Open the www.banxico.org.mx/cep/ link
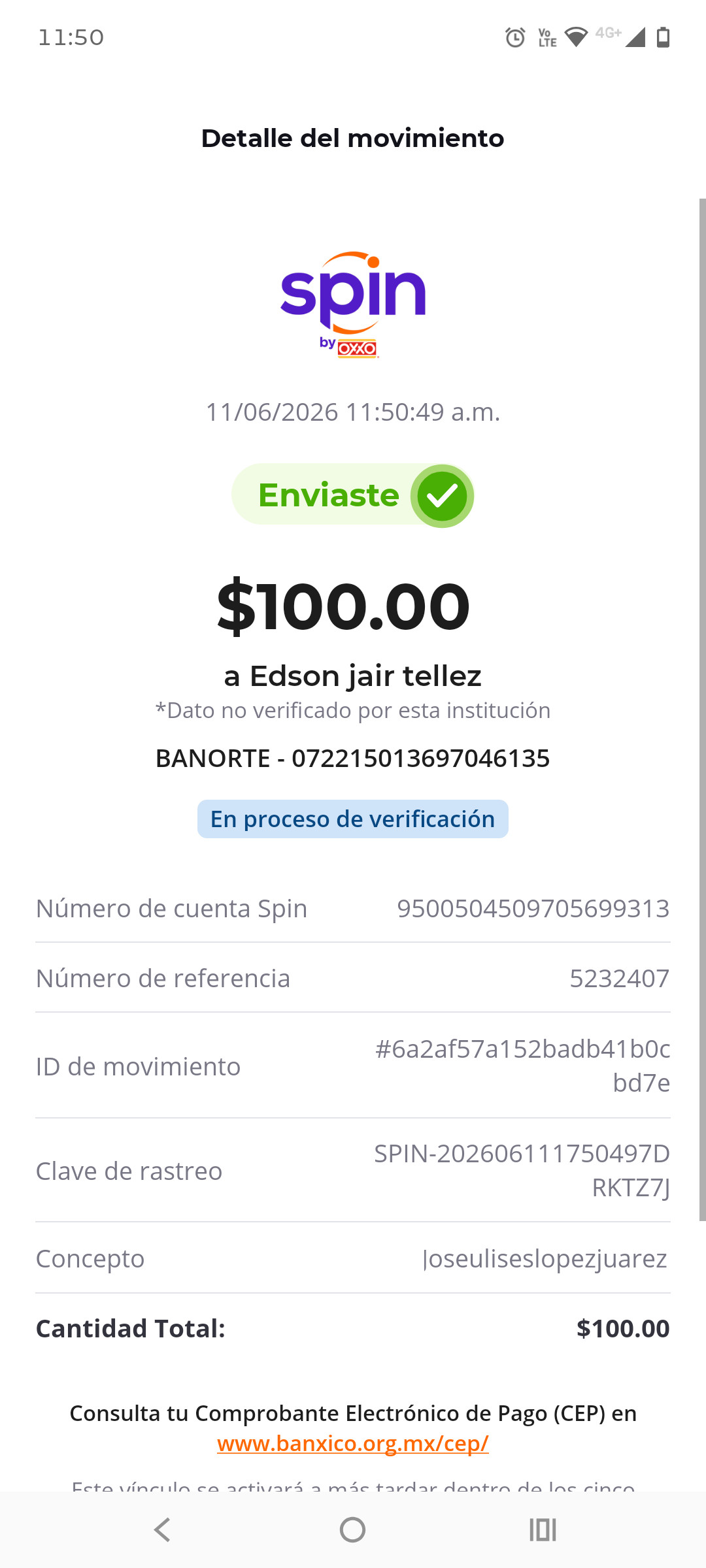 (x=353, y=1443)
